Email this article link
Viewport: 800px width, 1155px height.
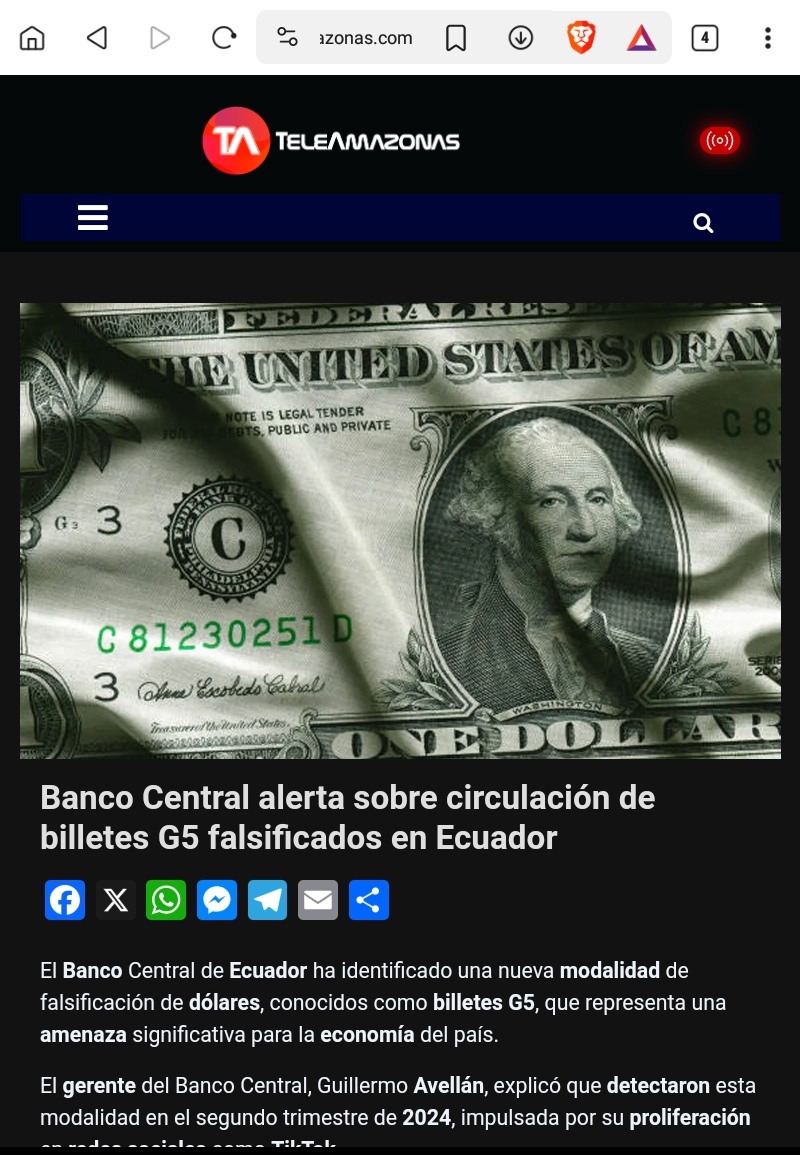click(318, 900)
